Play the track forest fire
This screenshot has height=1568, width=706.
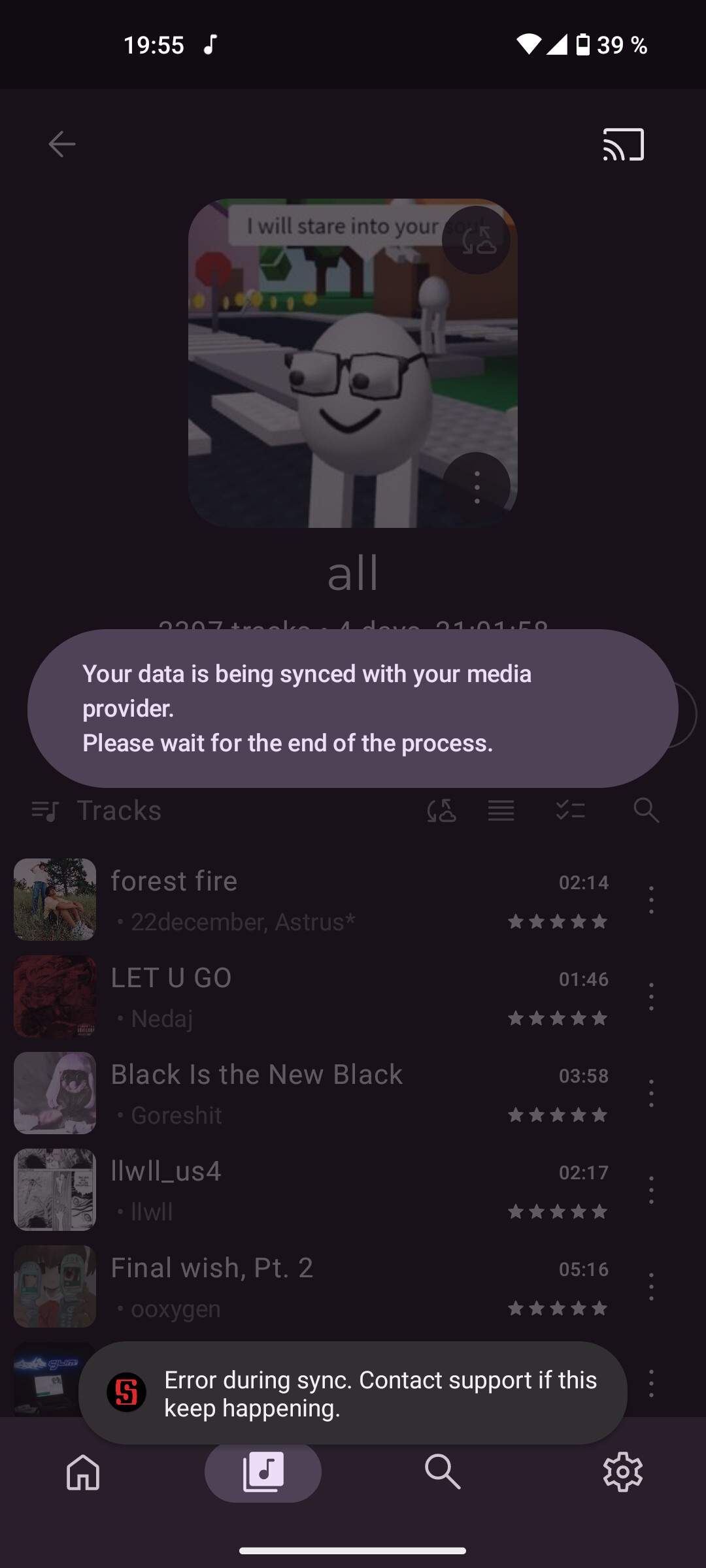coord(311,900)
